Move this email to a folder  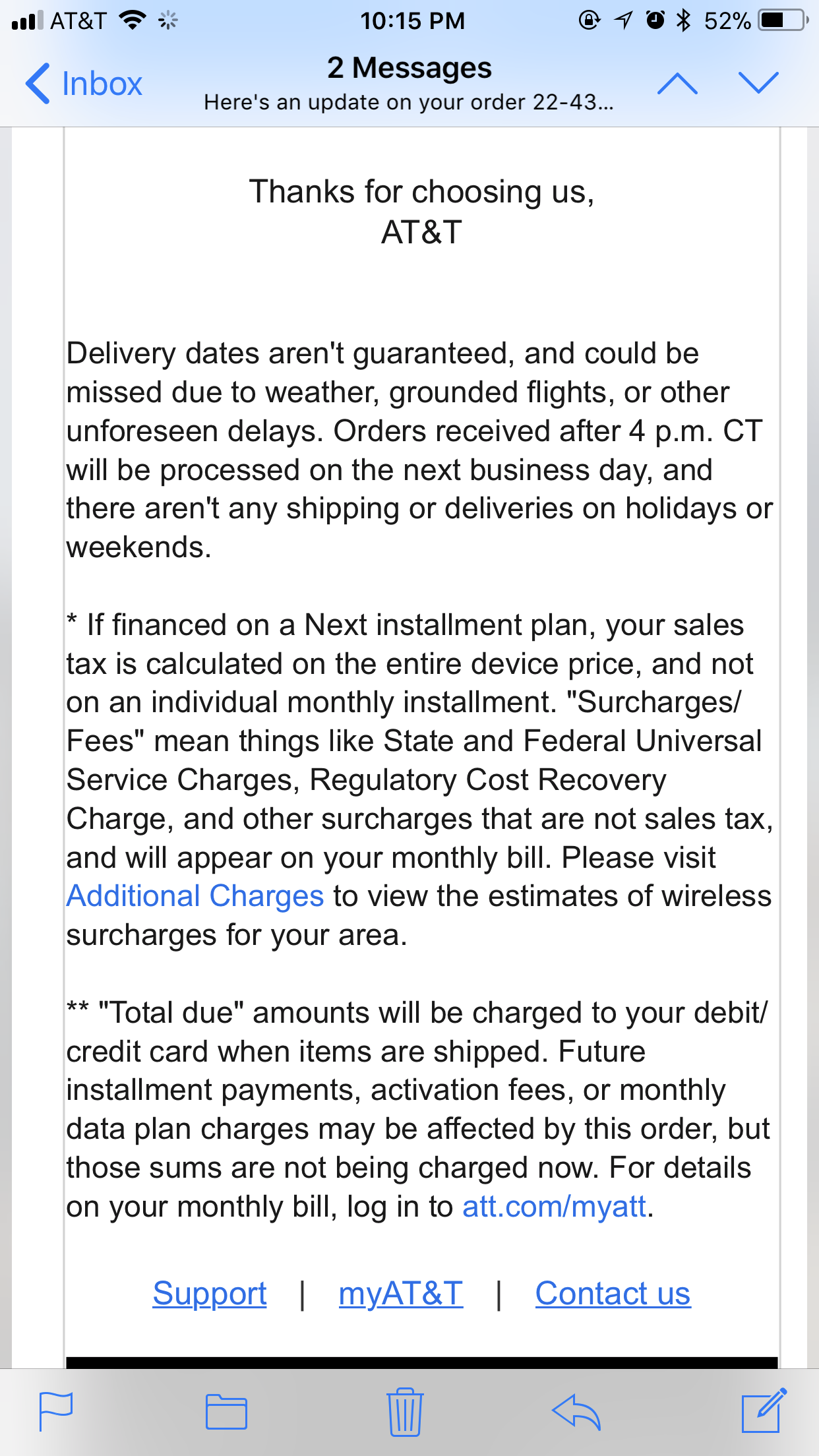[x=226, y=1412]
